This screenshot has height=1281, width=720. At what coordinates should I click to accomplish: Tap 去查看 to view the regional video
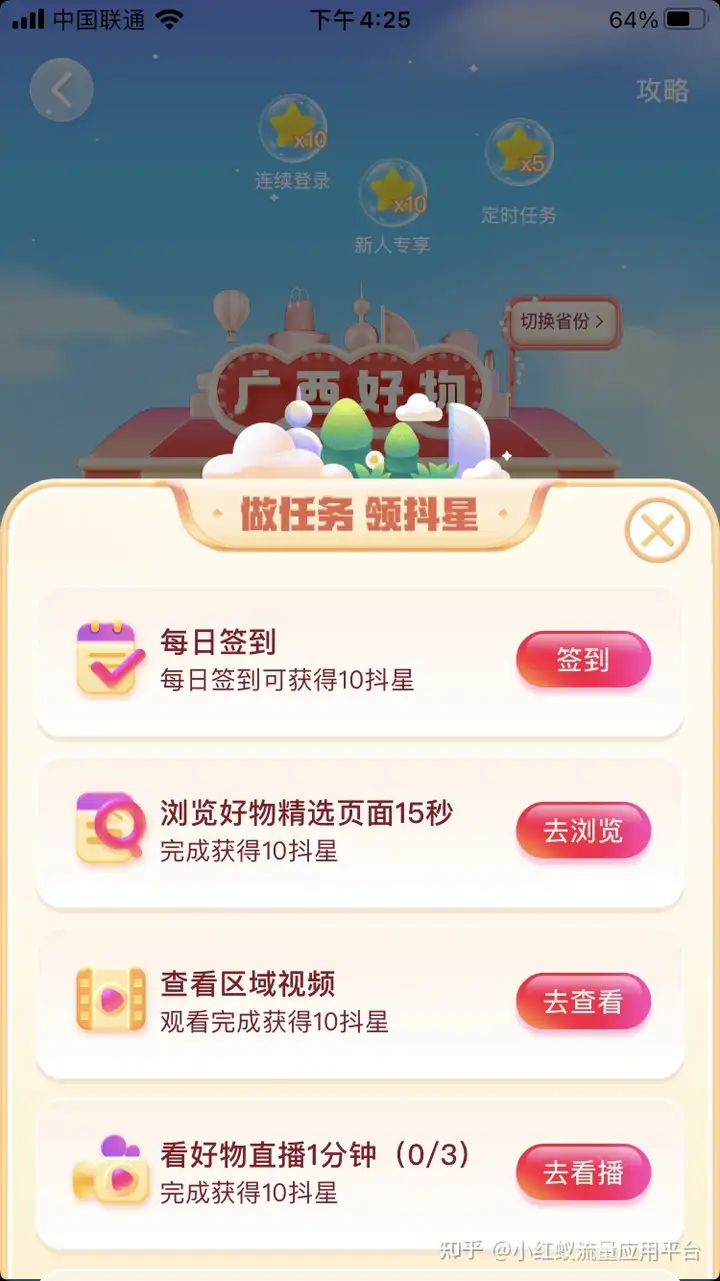click(583, 1002)
